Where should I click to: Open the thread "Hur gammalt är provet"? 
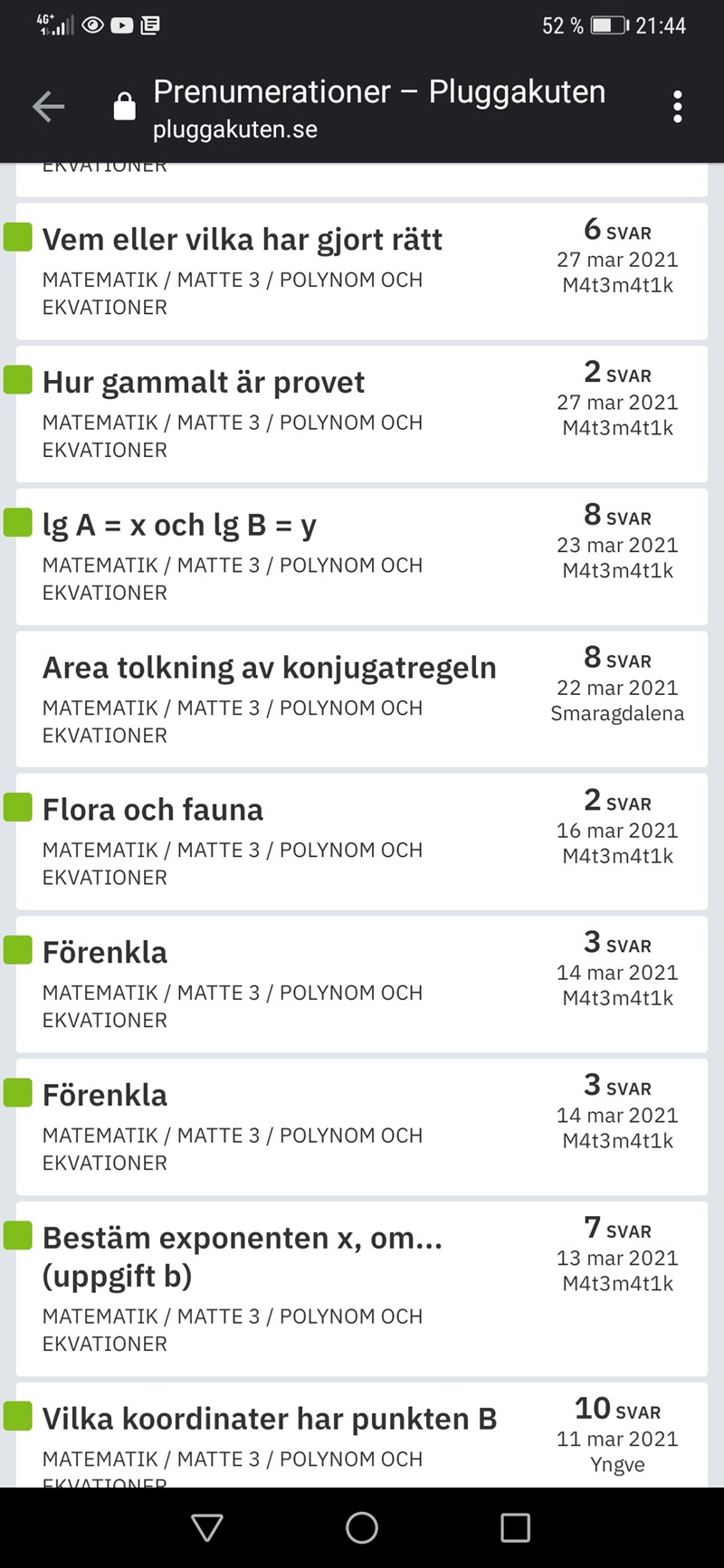[x=204, y=383]
